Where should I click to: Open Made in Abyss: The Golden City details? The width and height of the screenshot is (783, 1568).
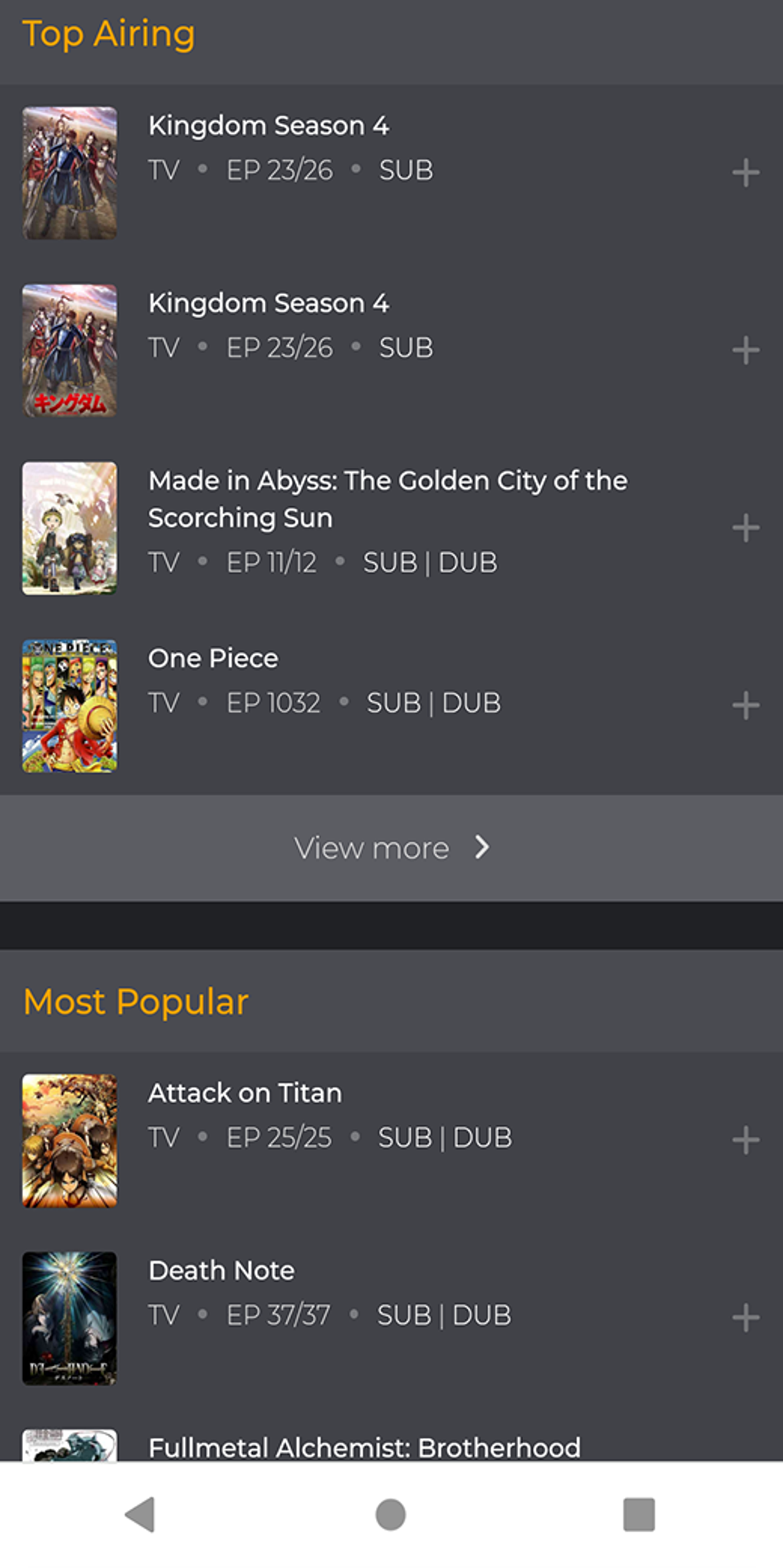[388, 499]
